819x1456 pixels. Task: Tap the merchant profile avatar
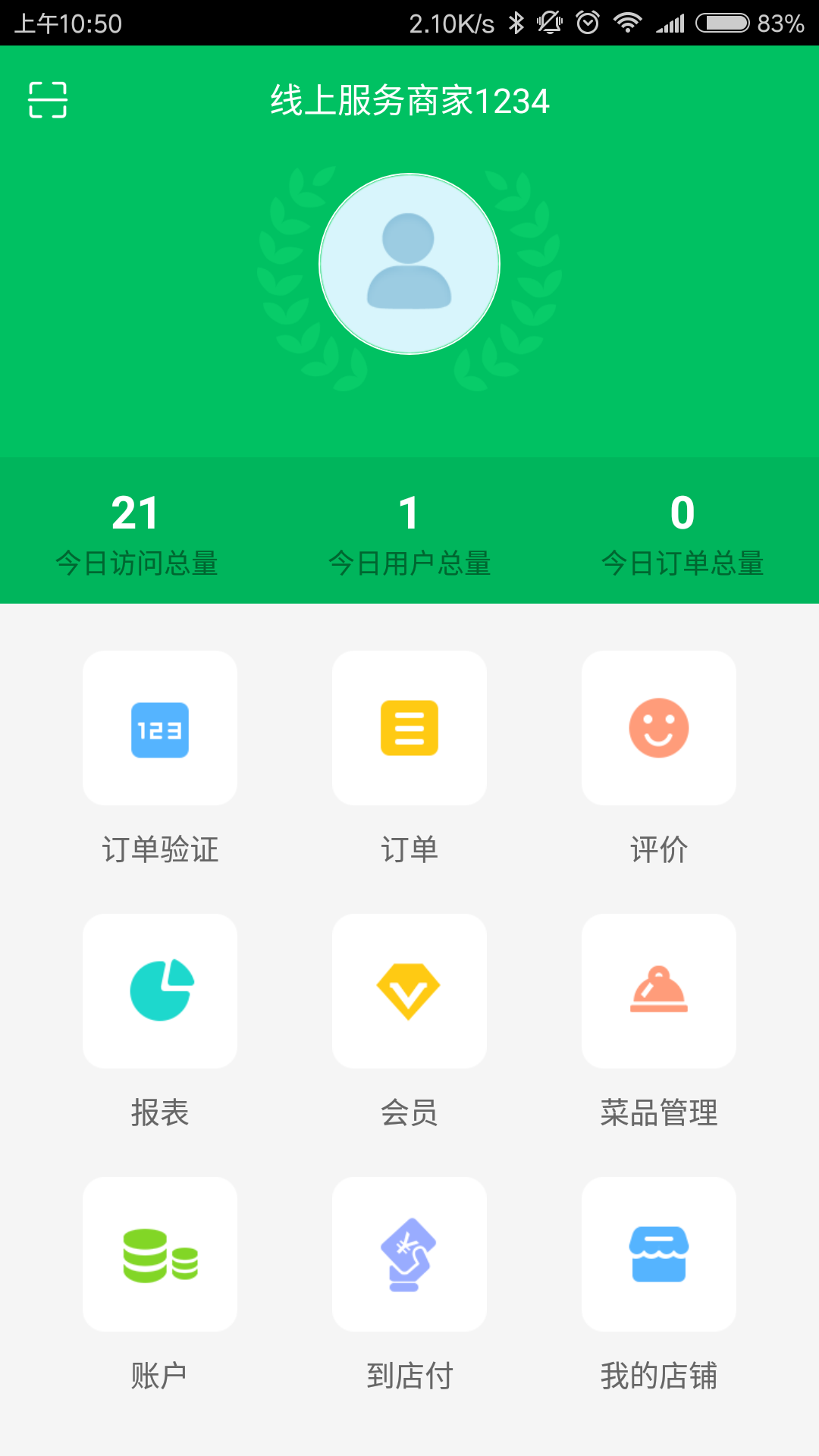pyautogui.click(x=409, y=264)
